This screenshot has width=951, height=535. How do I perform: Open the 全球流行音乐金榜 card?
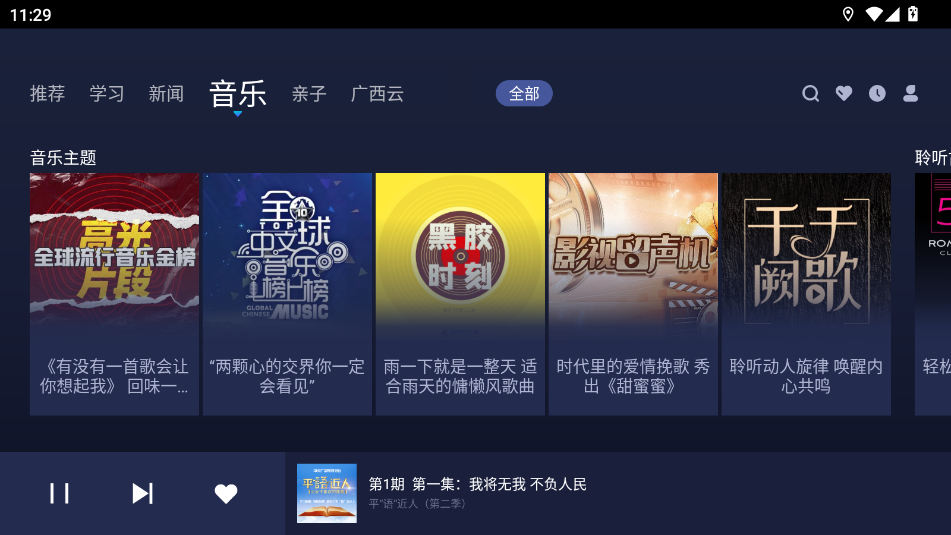(x=114, y=293)
